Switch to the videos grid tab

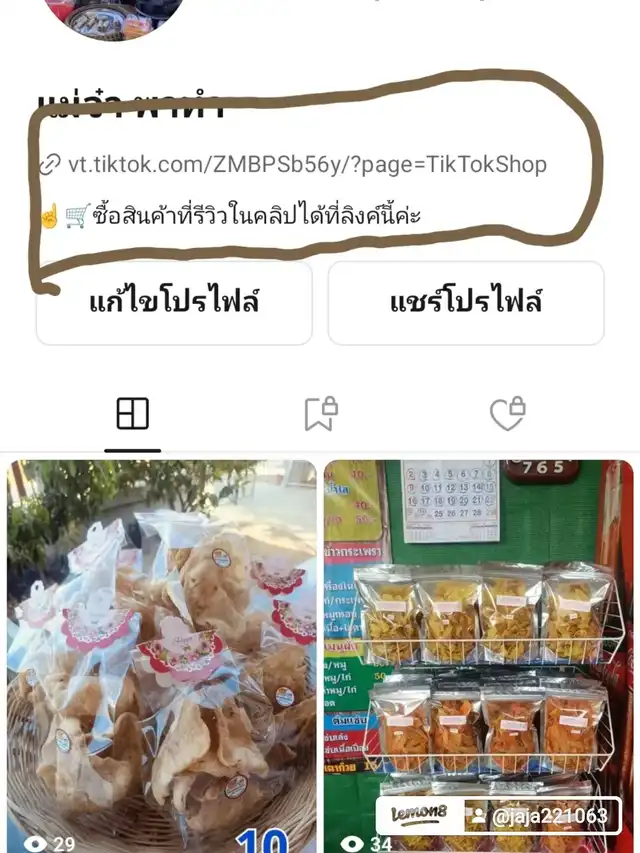[x=132, y=414]
